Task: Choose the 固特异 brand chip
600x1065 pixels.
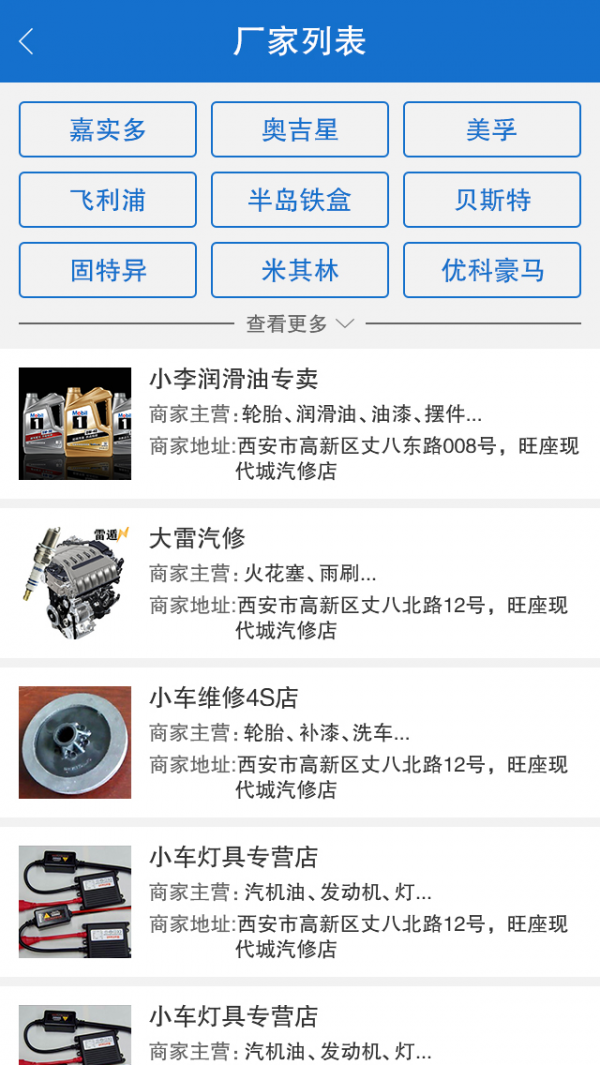Action: (x=108, y=270)
